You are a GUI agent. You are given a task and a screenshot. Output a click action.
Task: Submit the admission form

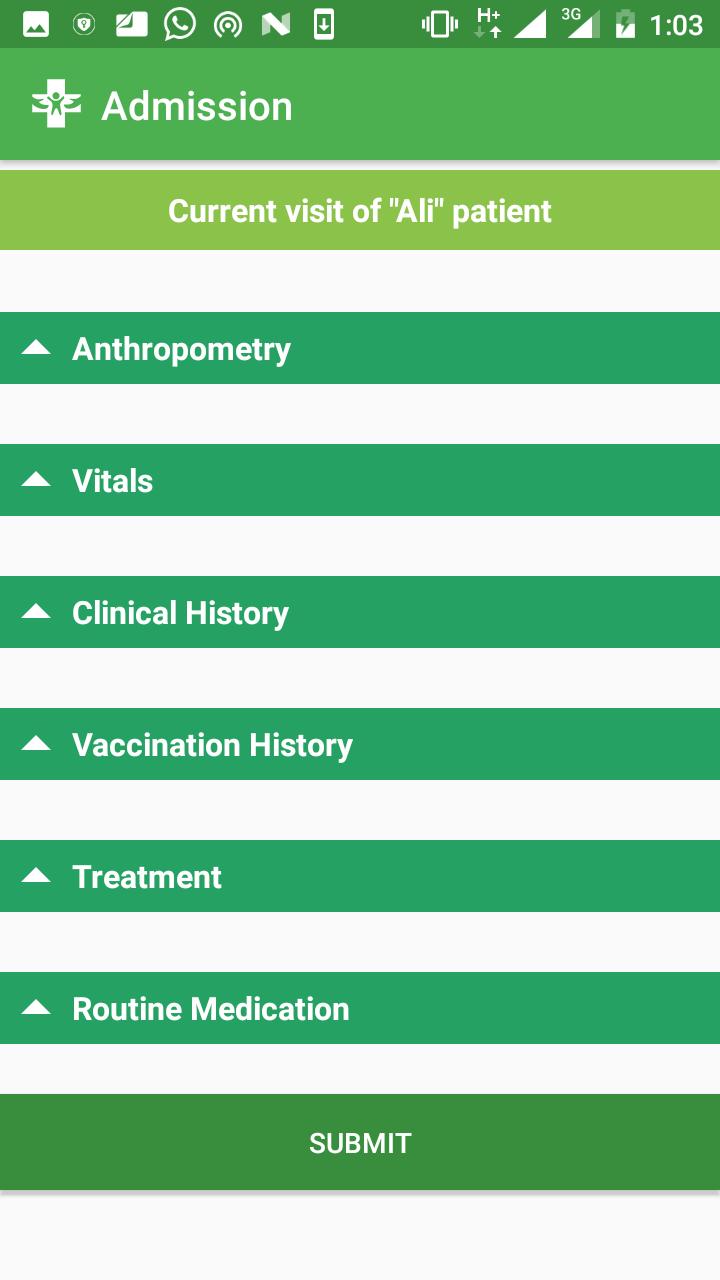point(360,1142)
